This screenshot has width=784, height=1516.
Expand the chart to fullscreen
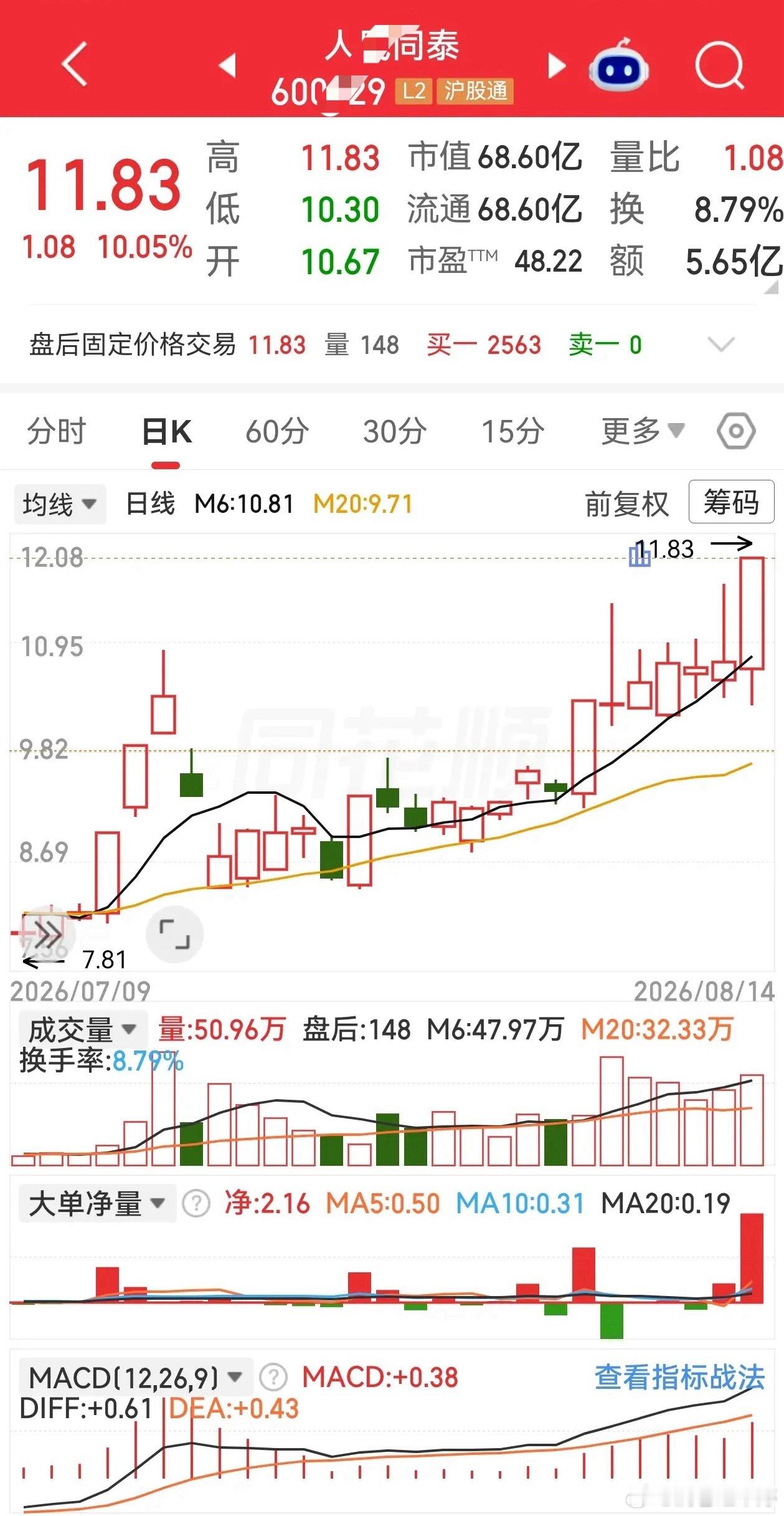tap(174, 934)
